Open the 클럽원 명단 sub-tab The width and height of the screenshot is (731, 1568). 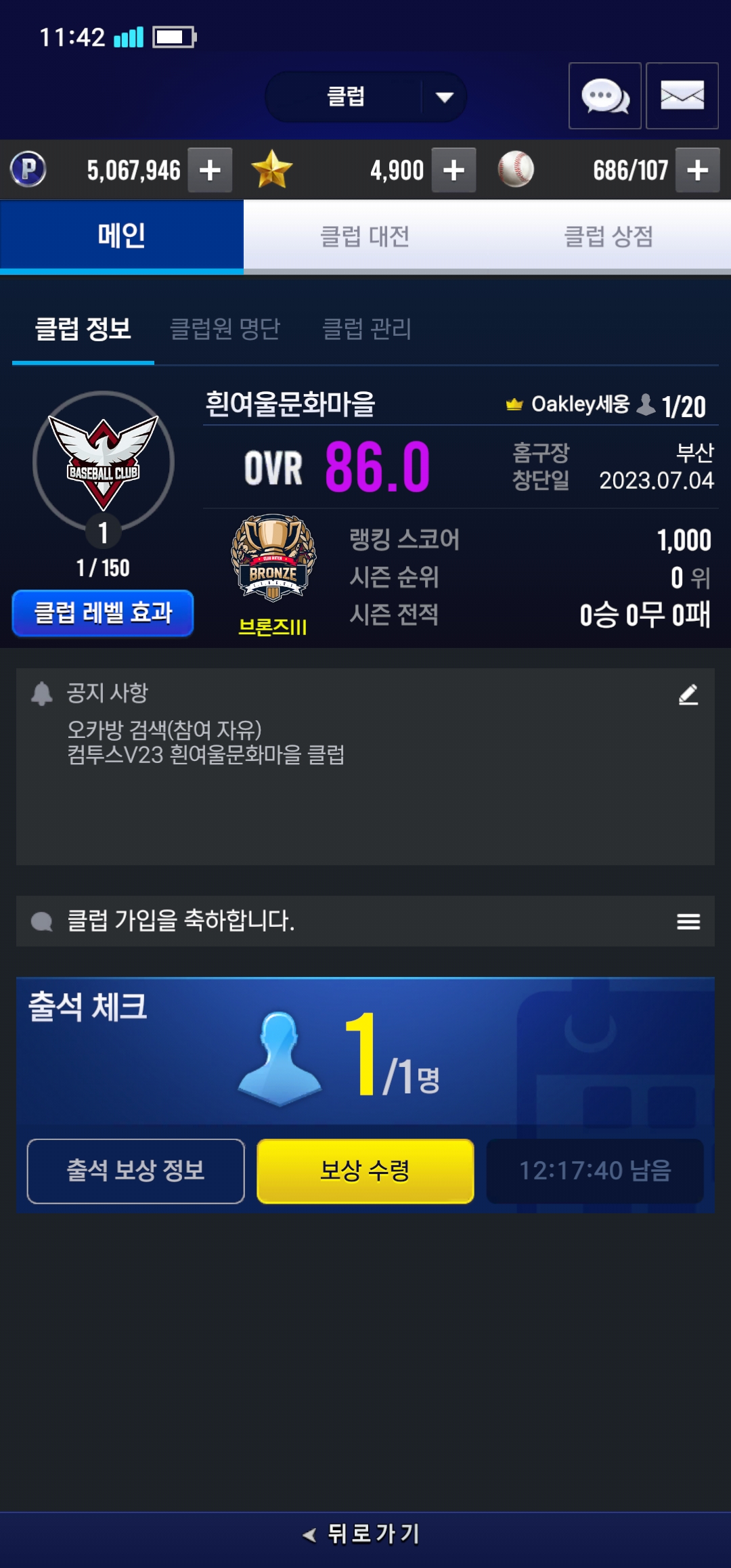225,329
